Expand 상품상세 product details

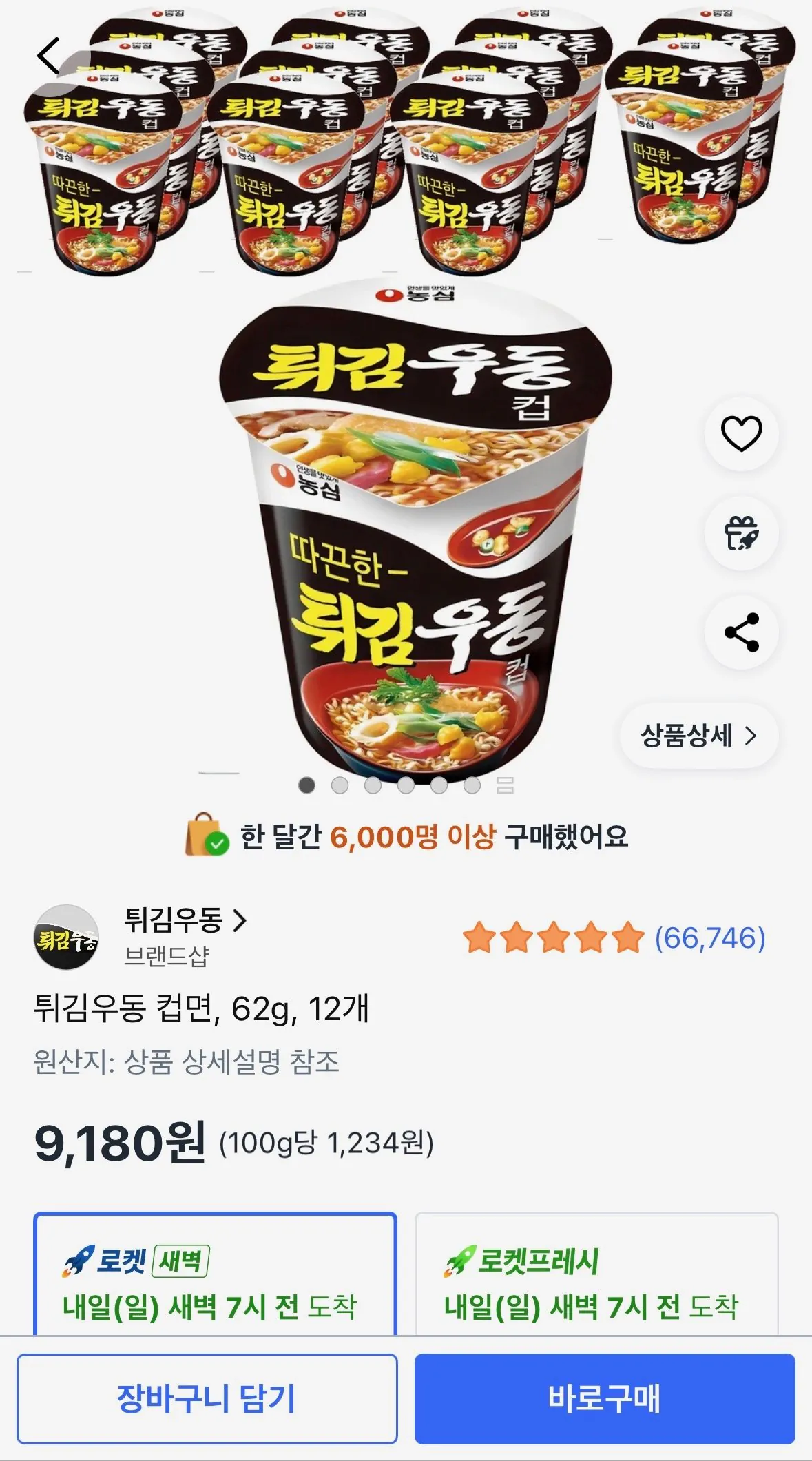698,736
